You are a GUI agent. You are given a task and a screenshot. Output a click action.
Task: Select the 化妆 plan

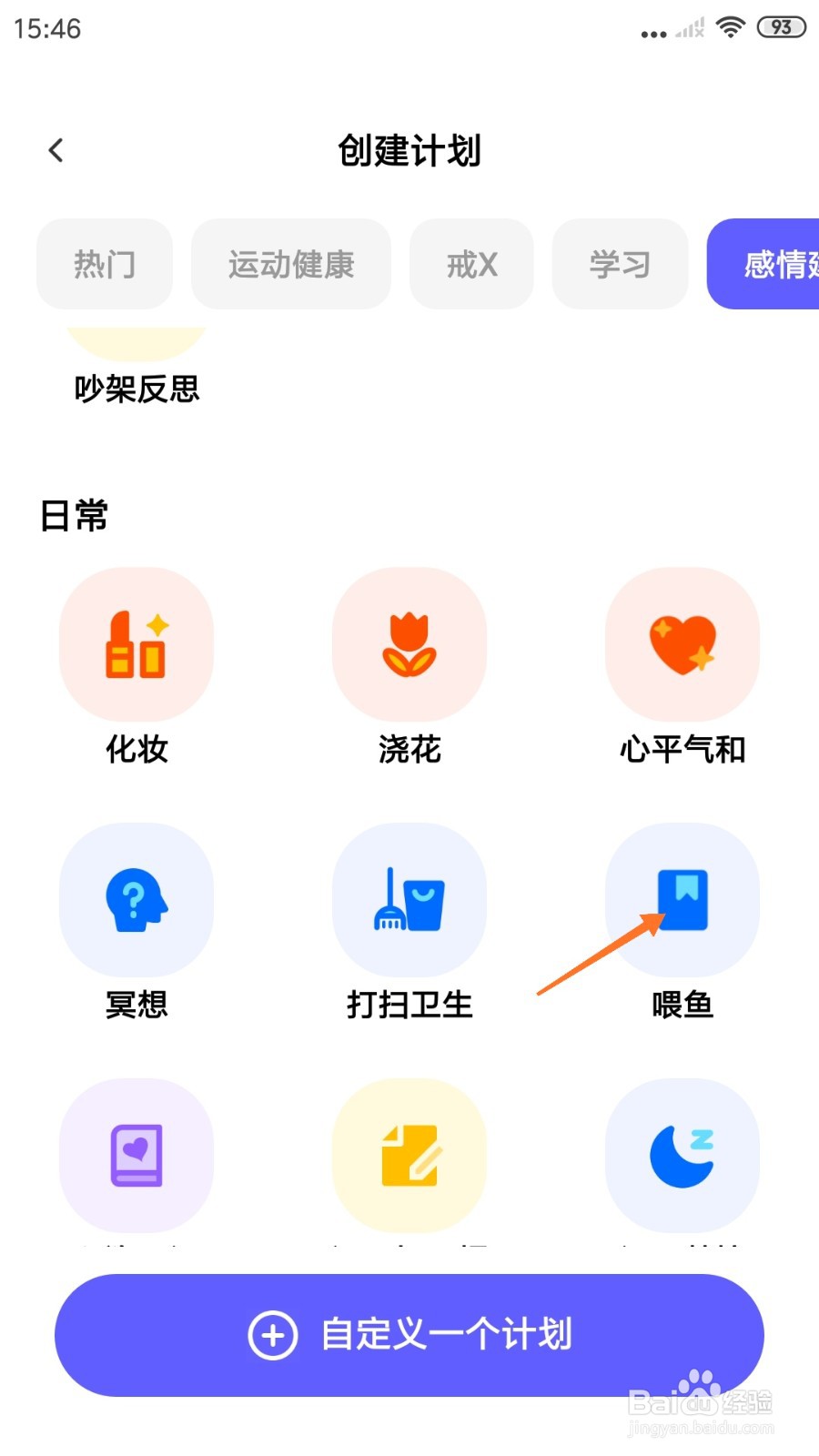tap(136, 646)
